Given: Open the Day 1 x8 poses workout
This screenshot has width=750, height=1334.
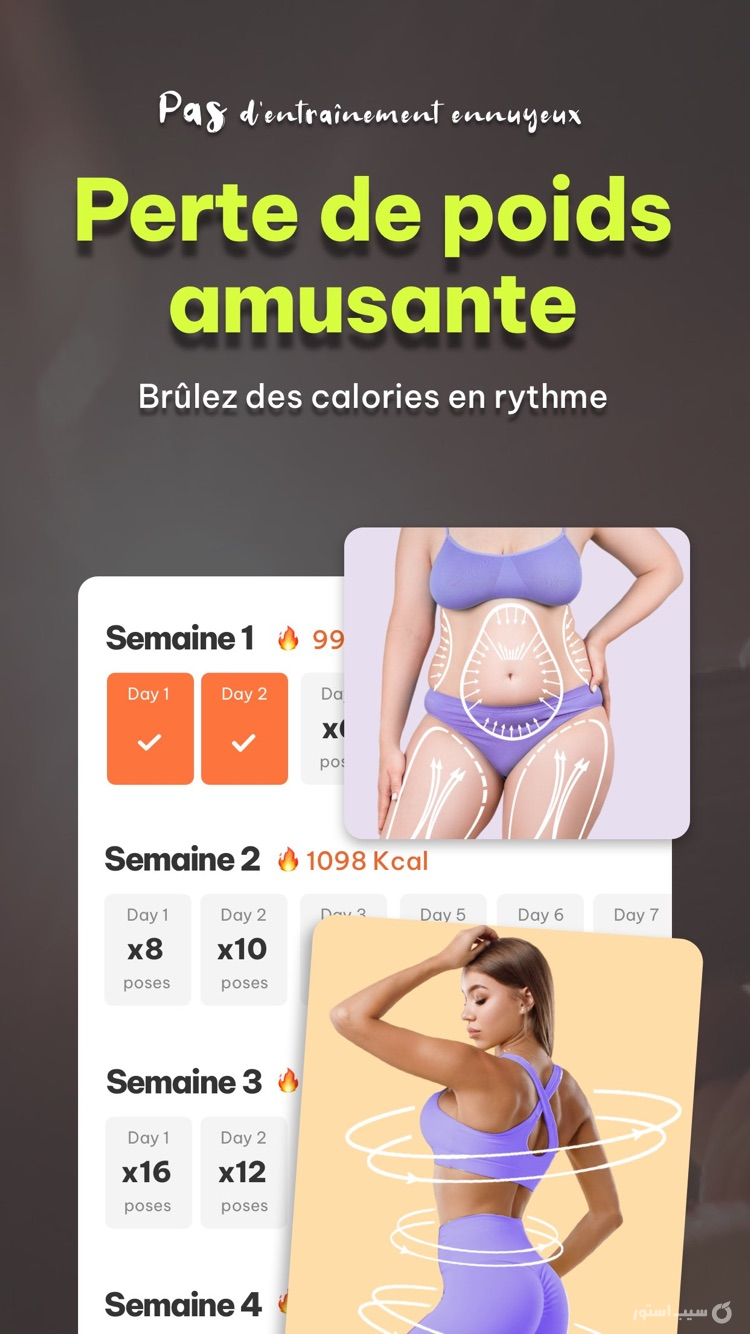Looking at the screenshot, I should coord(147,947).
